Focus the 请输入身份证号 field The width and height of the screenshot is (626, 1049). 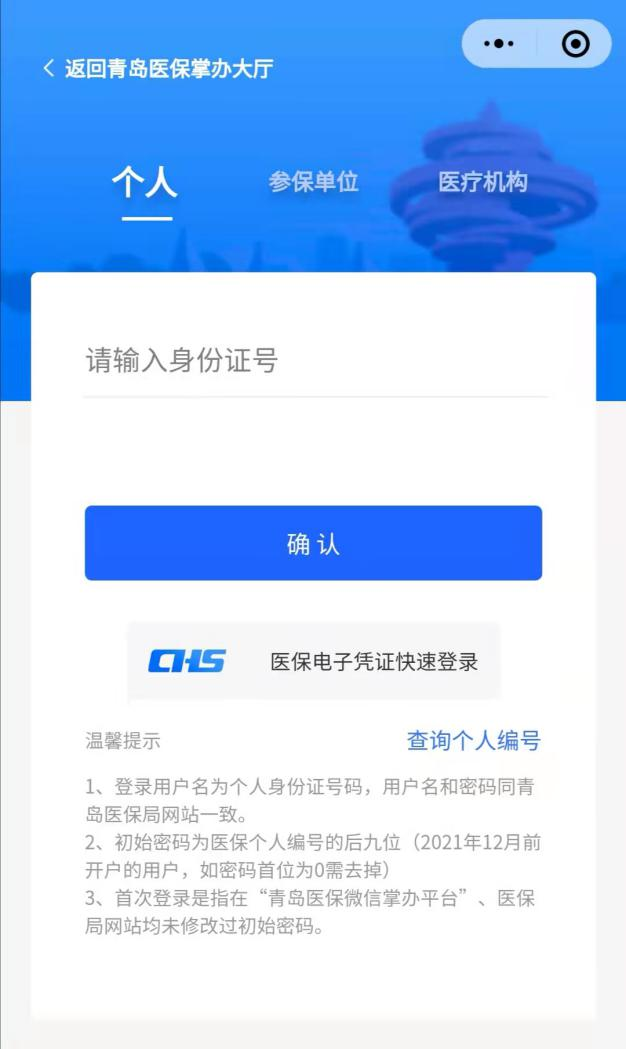point(314,361)
